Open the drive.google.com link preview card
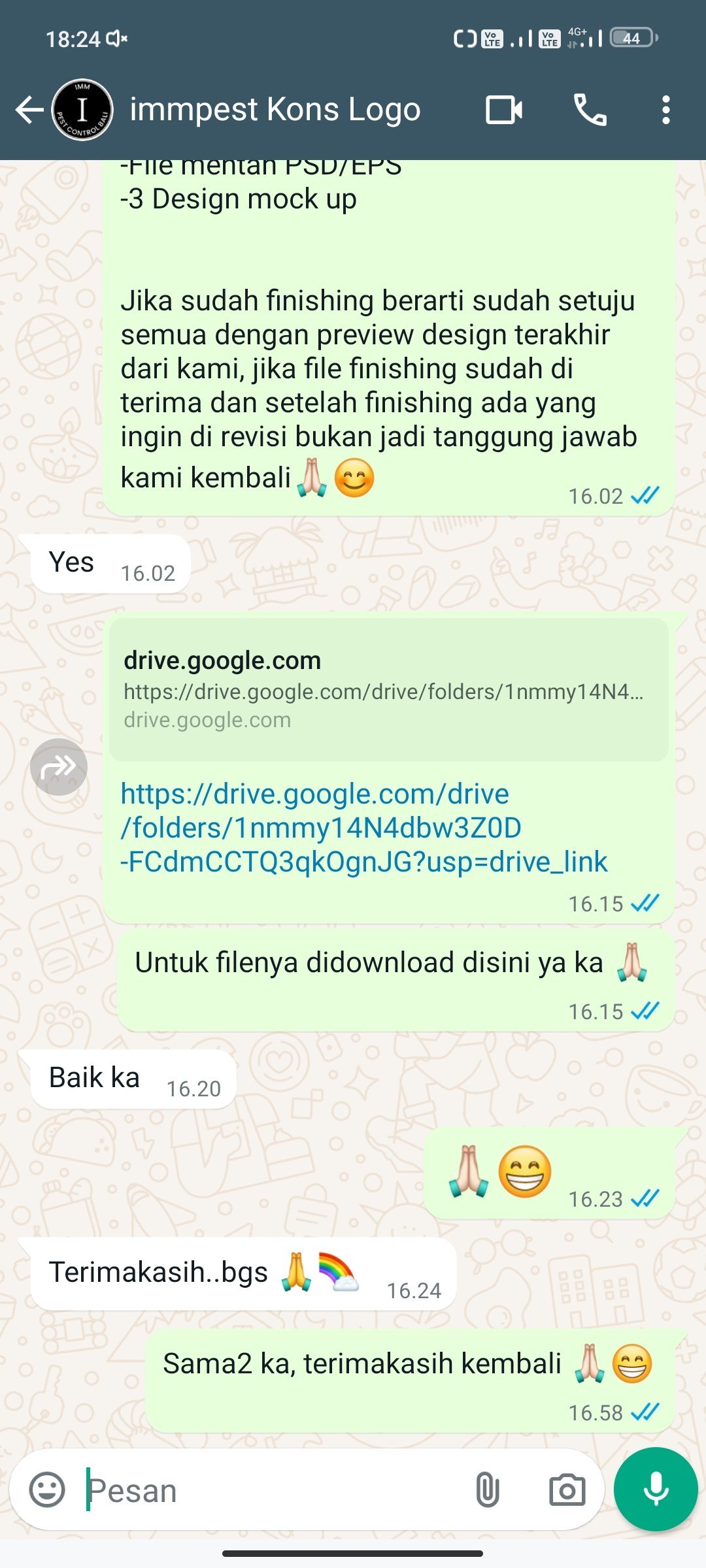The height and width of the screenshot is (1568, 706). [x=388, y=689]
